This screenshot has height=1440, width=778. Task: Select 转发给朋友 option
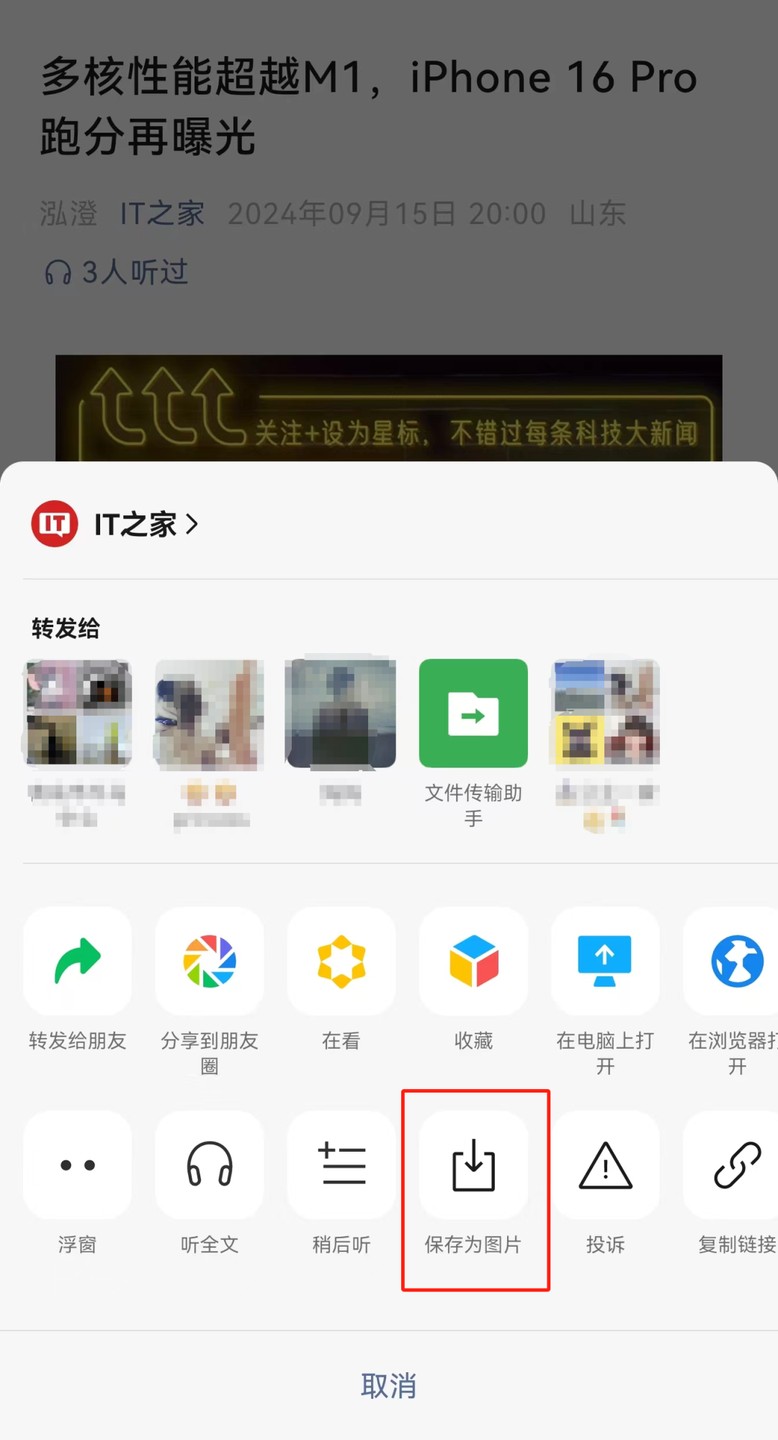click(x=78, y=962)
